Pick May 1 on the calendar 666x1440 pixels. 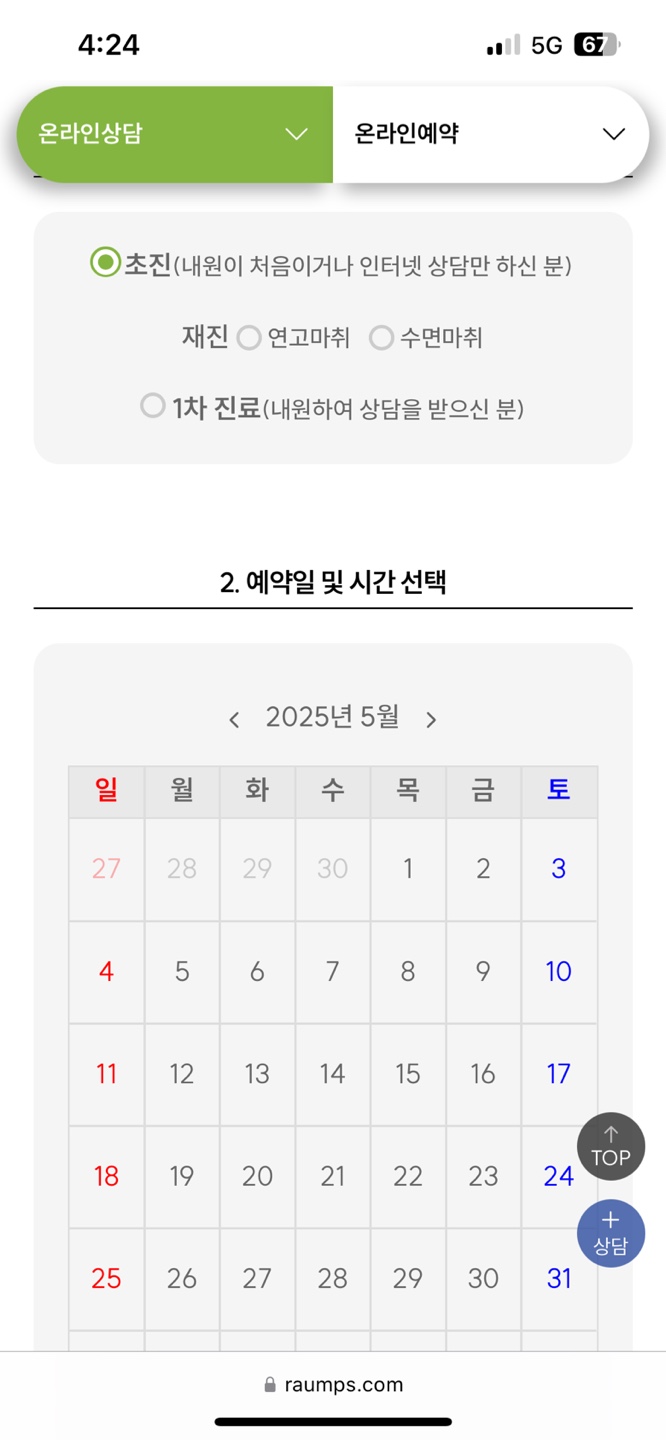[408, 869]
